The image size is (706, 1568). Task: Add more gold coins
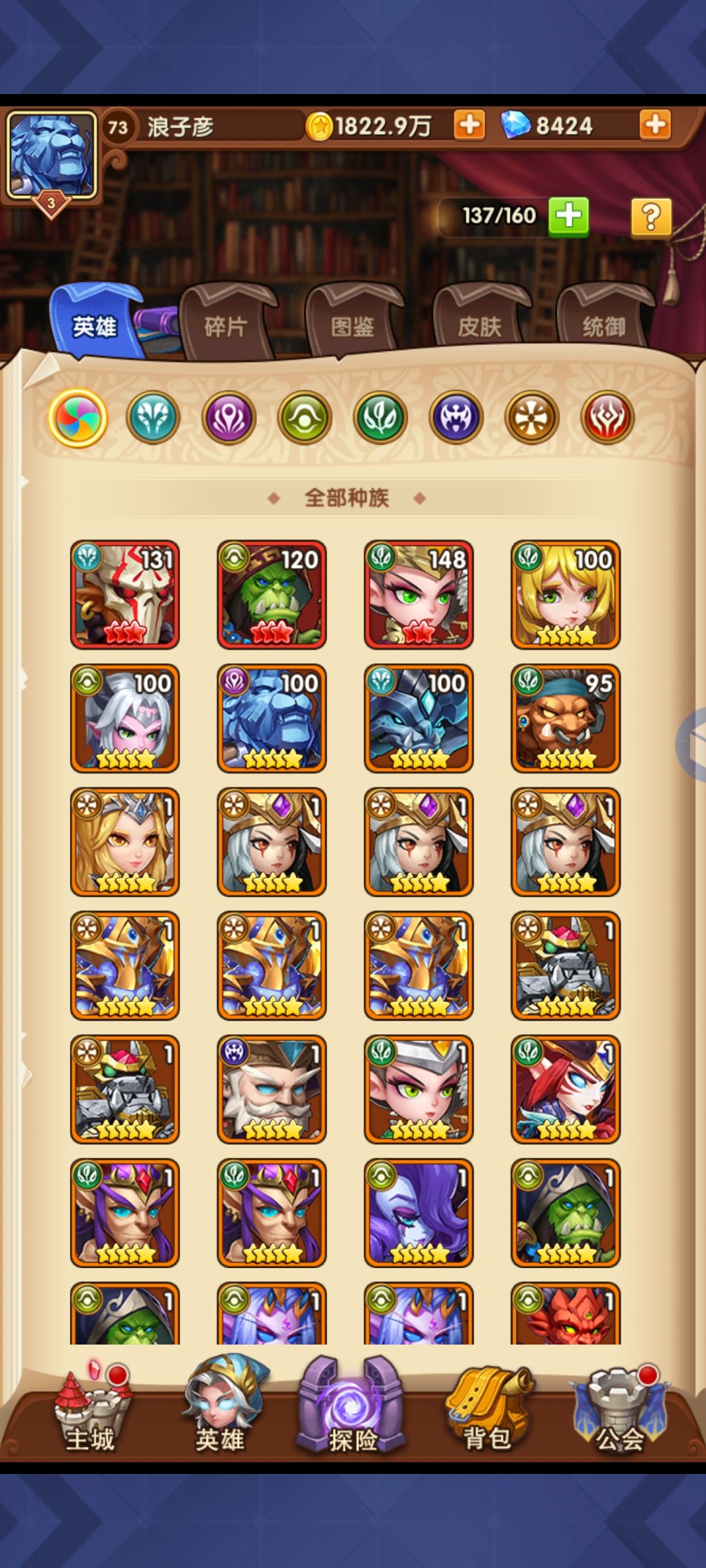[x=469, y=125]
